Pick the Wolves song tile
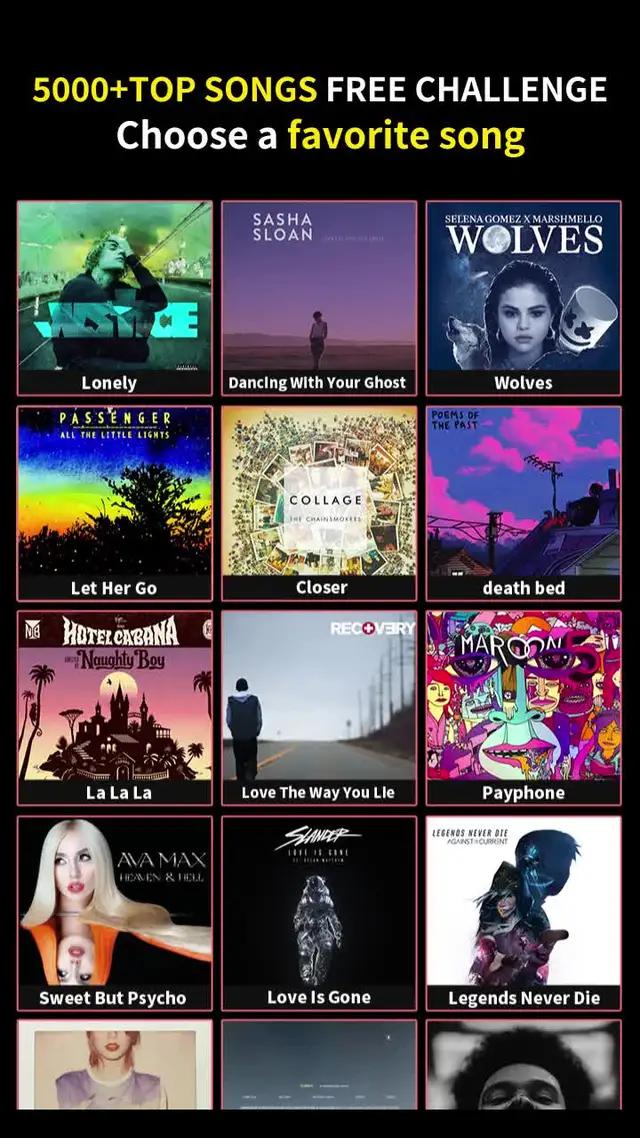The image size is (640, 1138). (x=523, y=297)
